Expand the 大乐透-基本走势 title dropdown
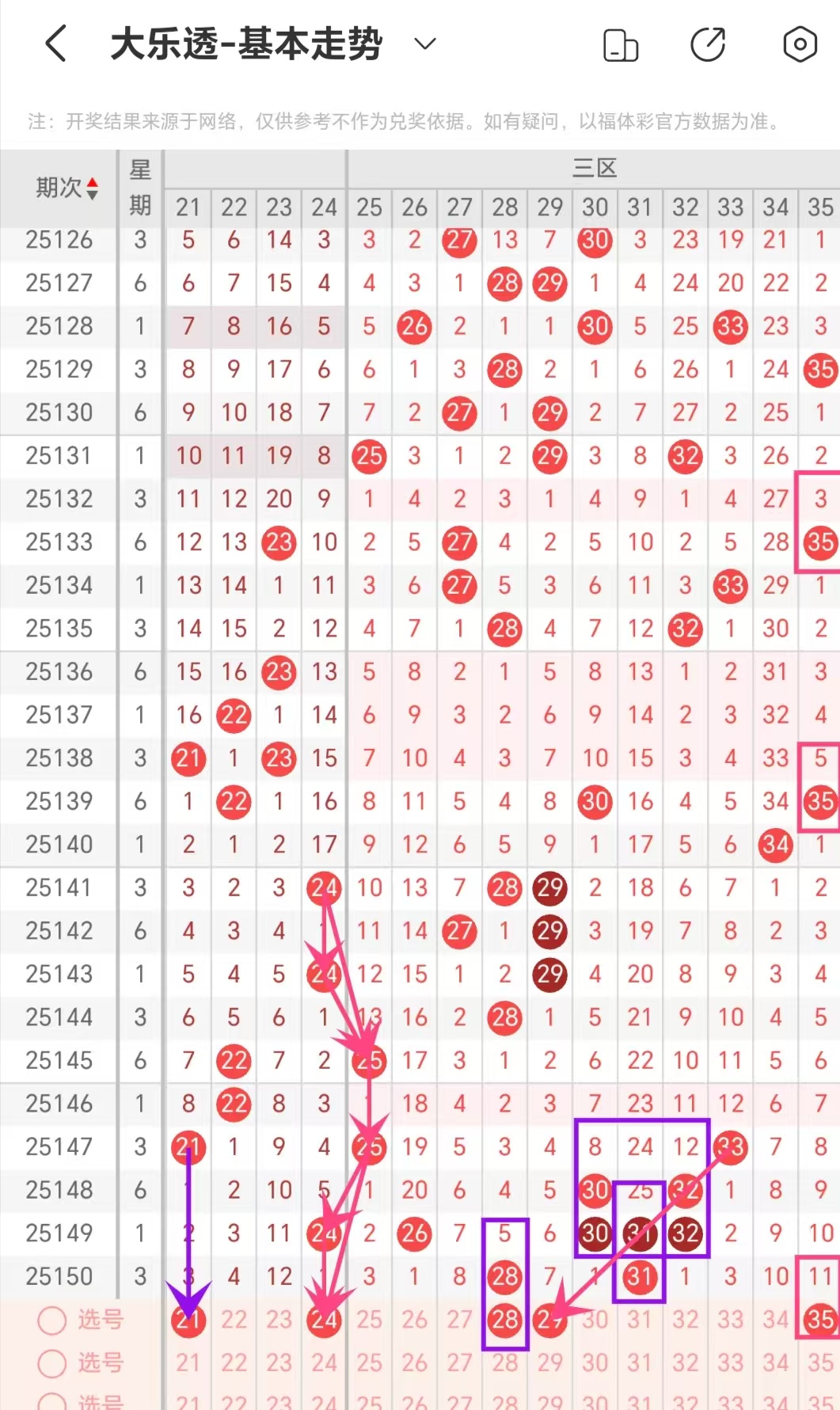Screen dimensions: 840x1410 click(425, 44)
